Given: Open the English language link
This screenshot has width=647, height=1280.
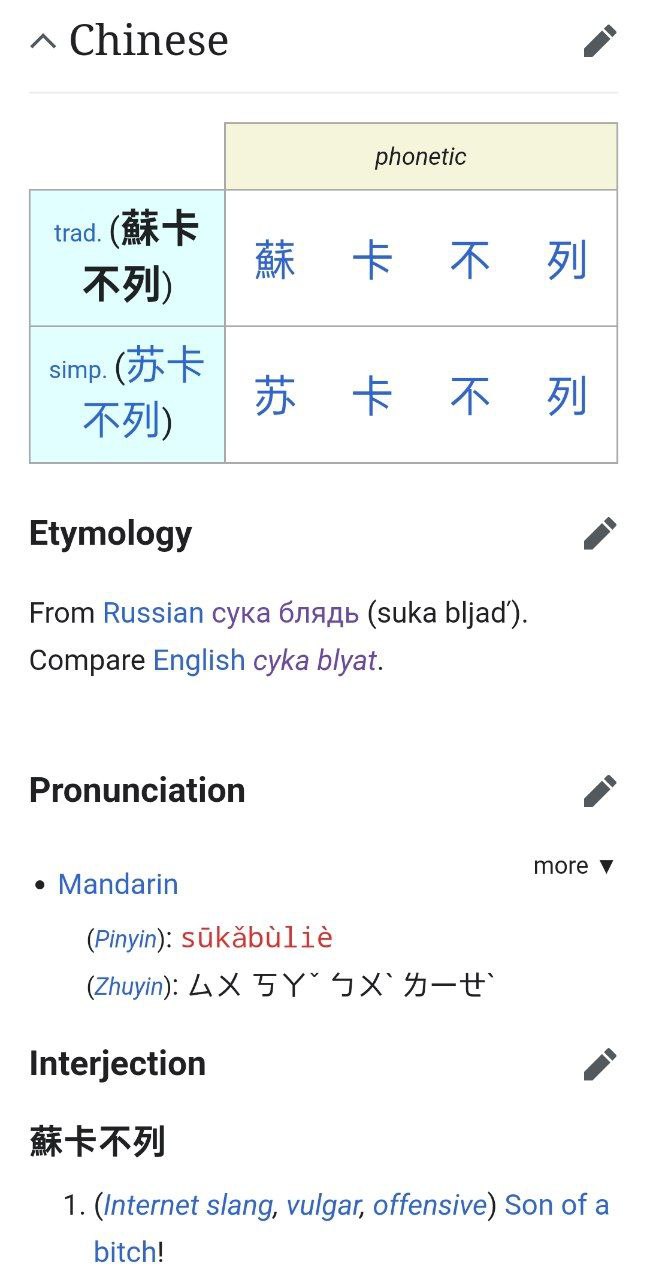Looking at the screenshot, I should point(199,661).
